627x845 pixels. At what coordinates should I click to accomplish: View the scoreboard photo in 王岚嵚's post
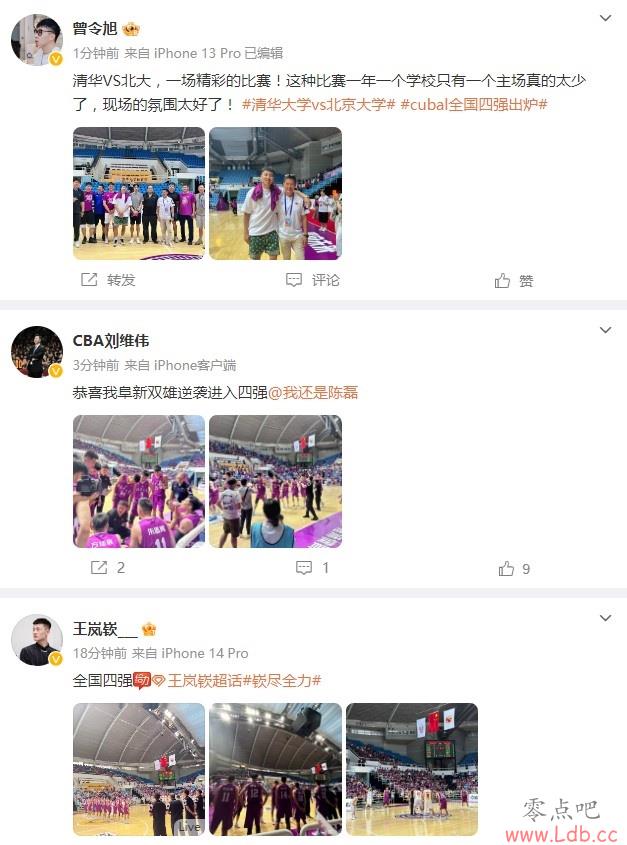(x=411, y=769)
